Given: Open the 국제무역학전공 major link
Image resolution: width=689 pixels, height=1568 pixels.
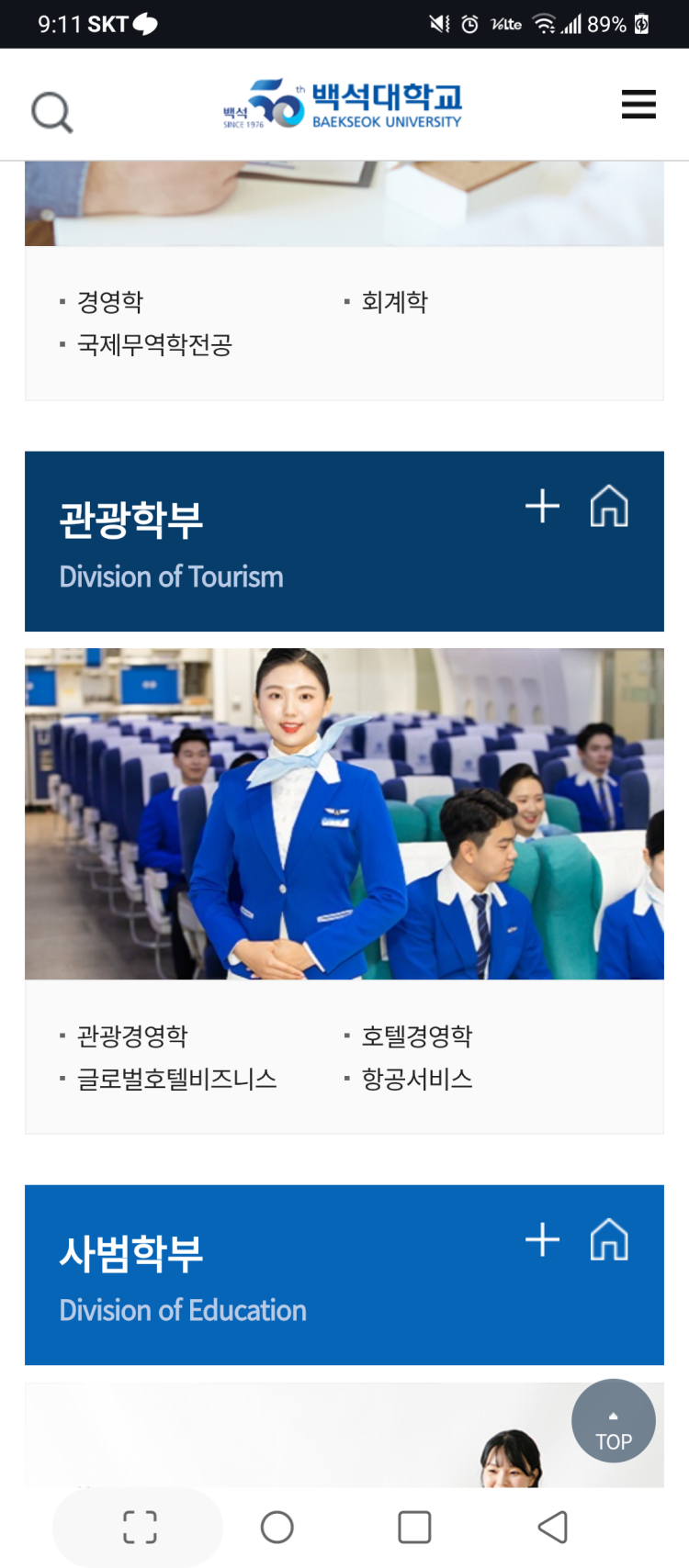Looking at the screenshot, I should coord(154,345).
